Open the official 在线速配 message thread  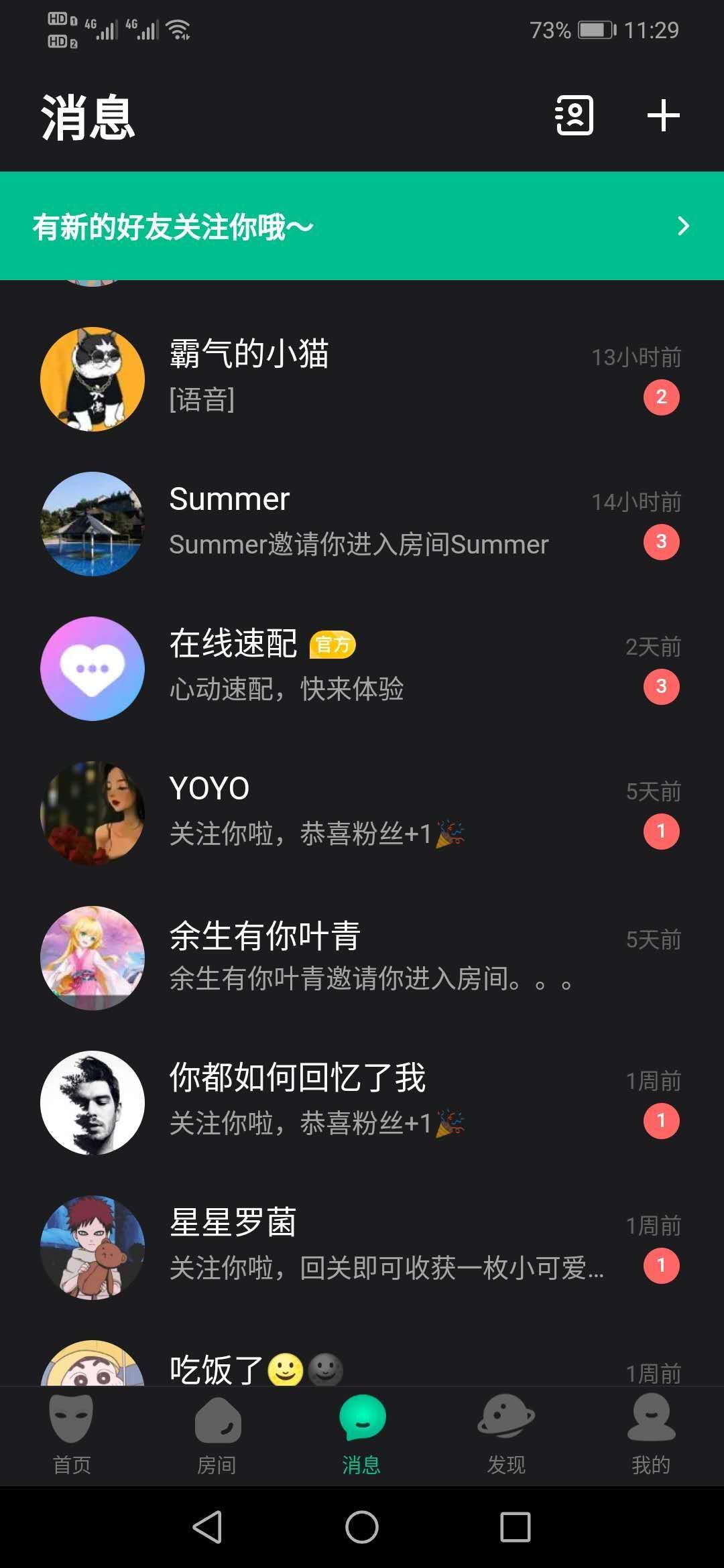362,668
